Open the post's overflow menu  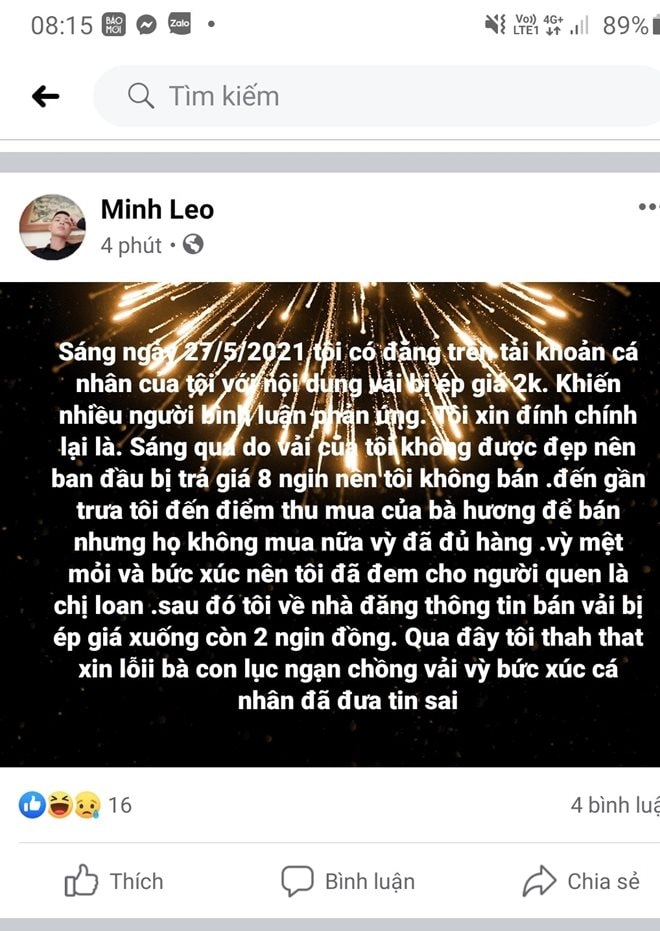[647, 207]
